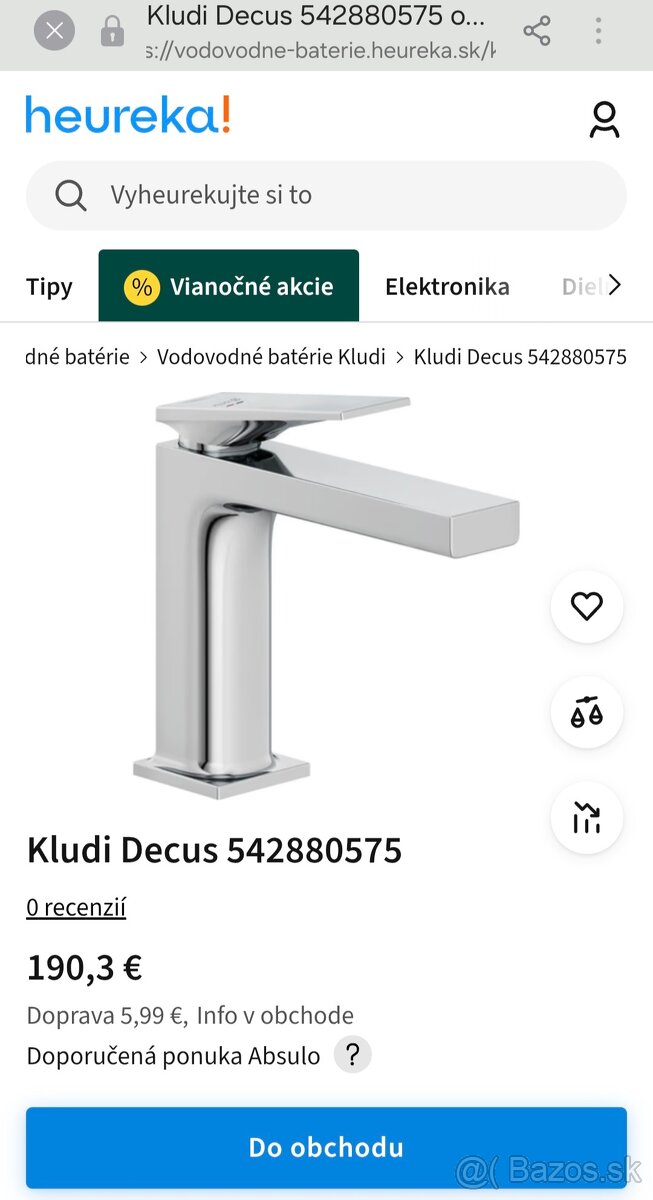Open Vianočné akcie category
Screen dimensions: 653x1200
tap(229, 287)
